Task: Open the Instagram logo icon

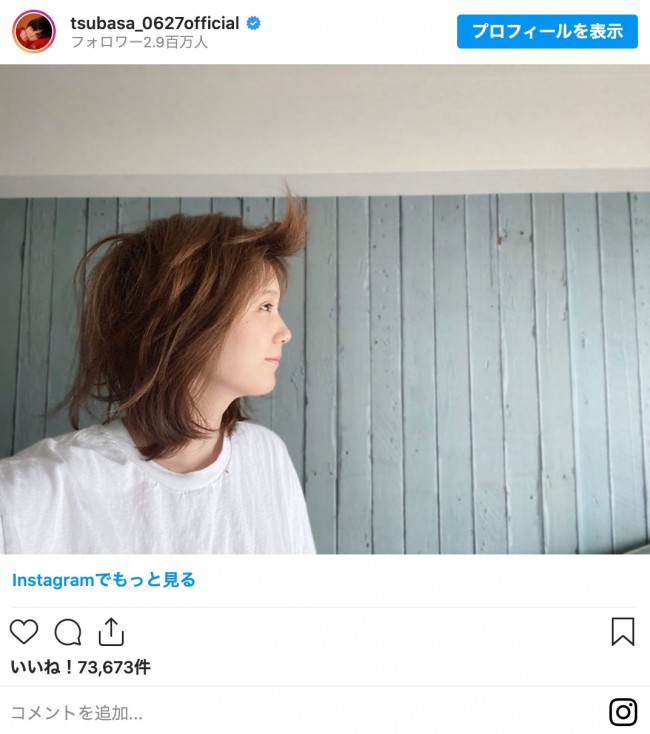Action: tap(623, 712)
